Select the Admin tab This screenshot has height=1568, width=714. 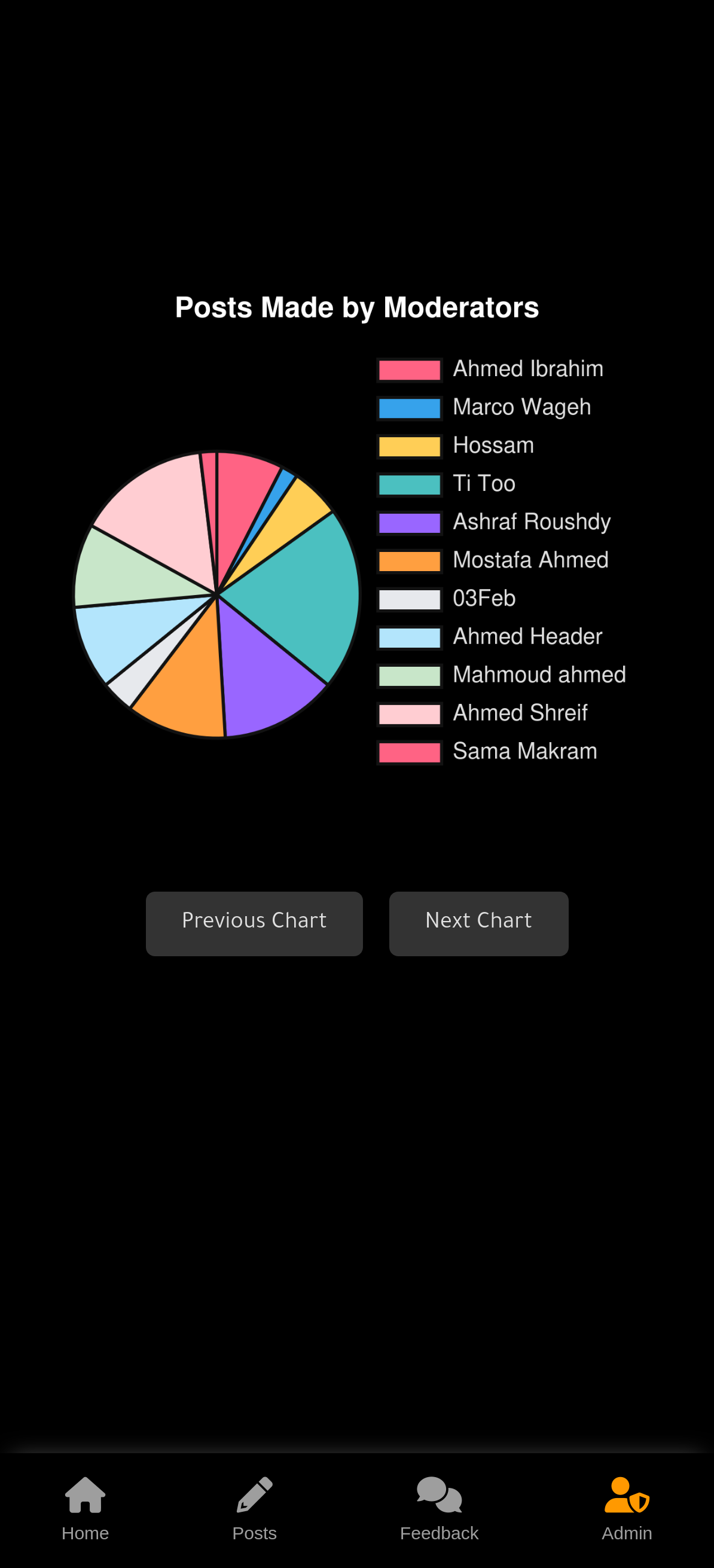pos(627,1506)
